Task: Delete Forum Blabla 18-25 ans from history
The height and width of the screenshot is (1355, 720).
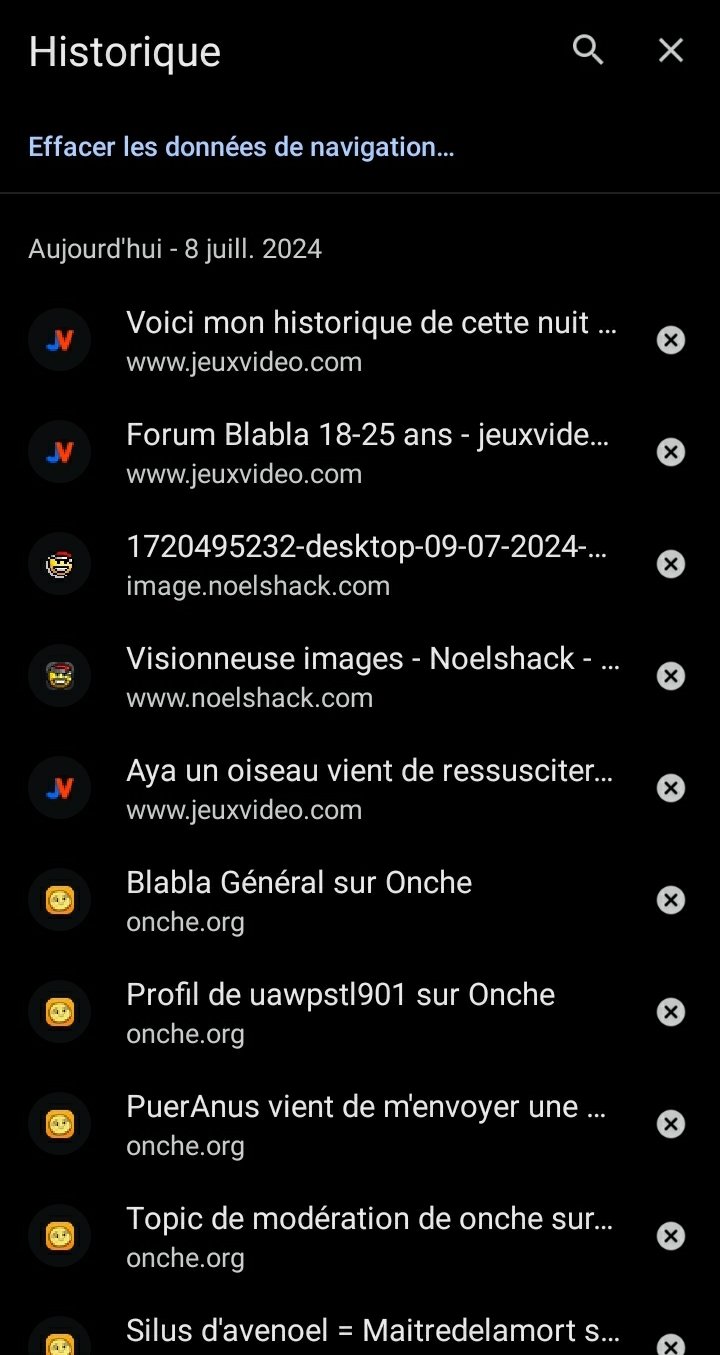Action: 670,452
